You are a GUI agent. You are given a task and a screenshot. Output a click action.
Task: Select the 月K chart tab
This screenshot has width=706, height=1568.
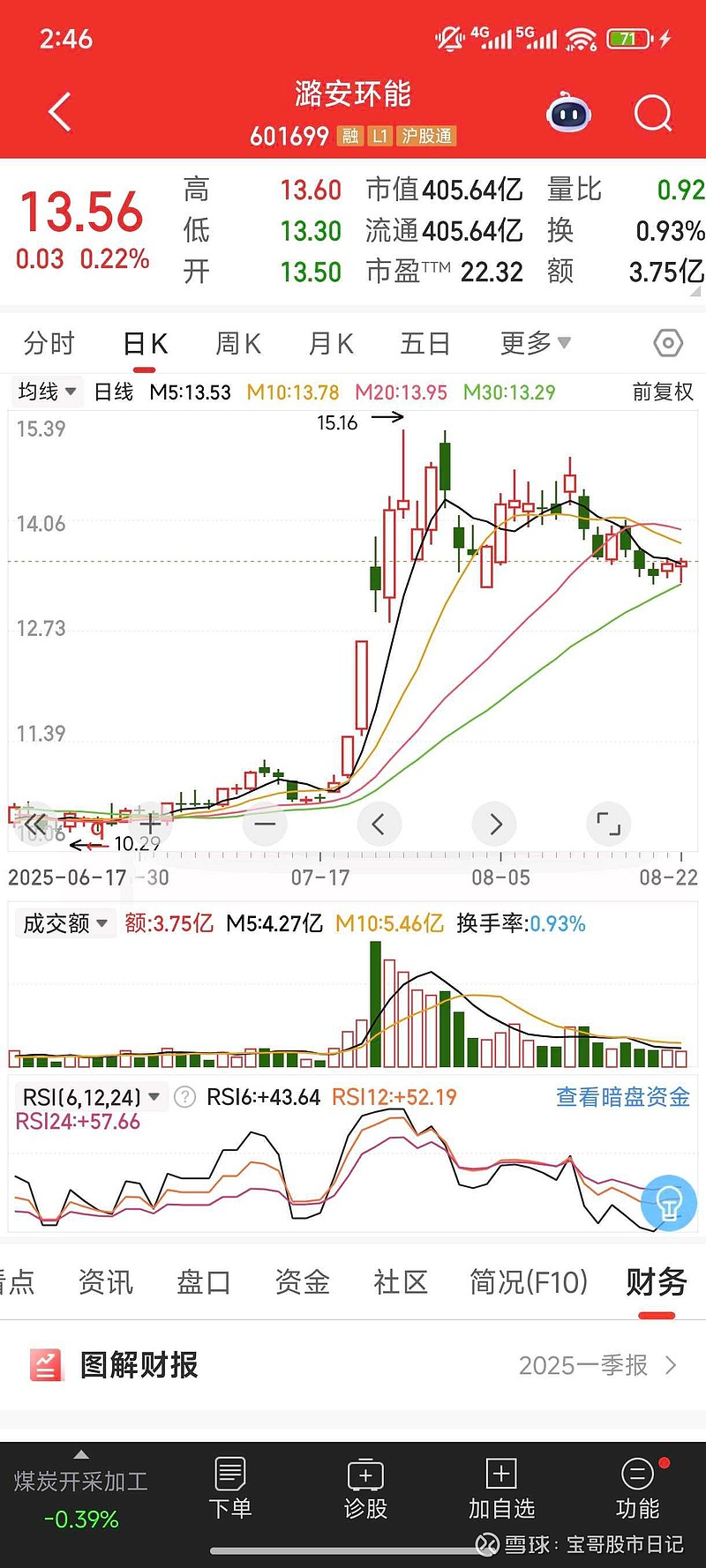(x=331, y=343)
